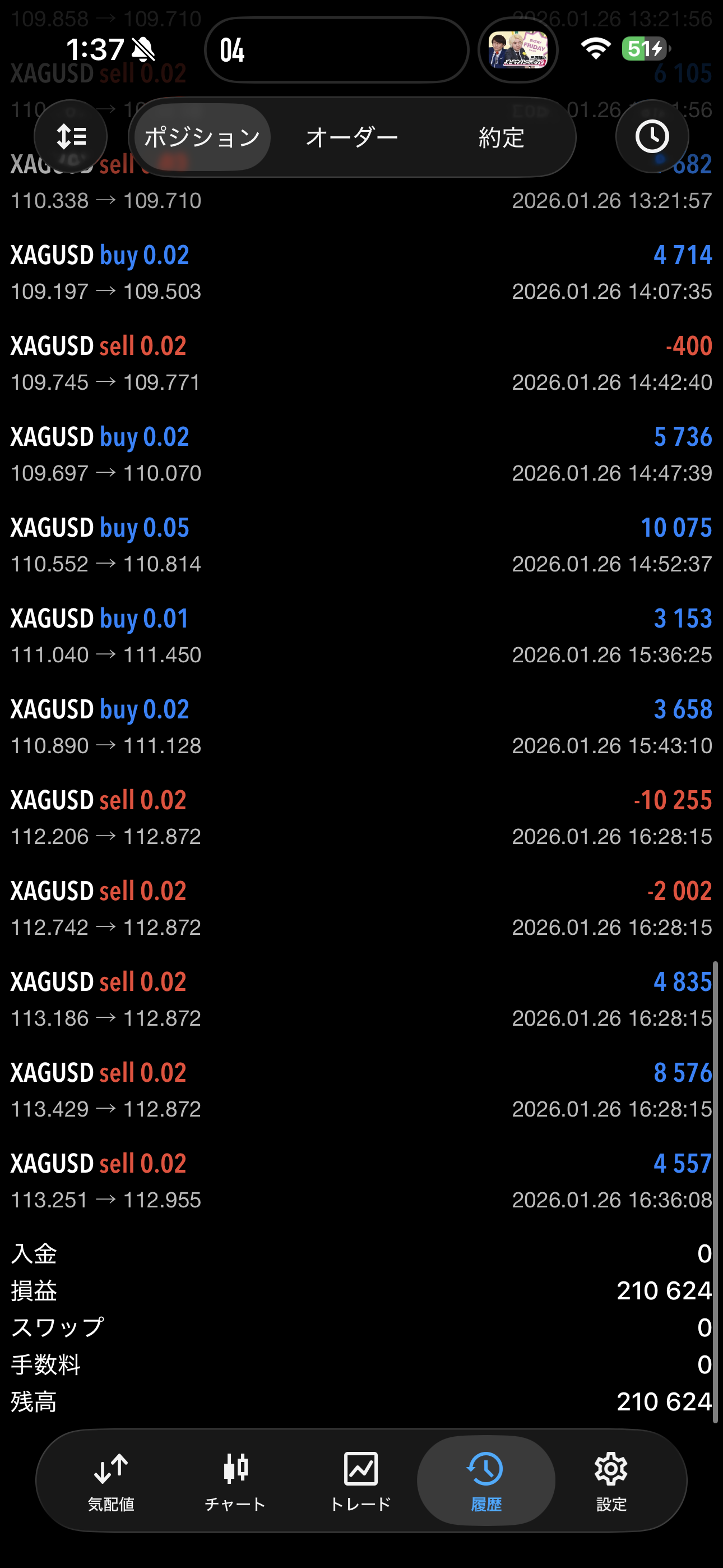Open the XAGUSD sell trade closed 16:36:08

pyautogui.click(x=361, y=1181)
